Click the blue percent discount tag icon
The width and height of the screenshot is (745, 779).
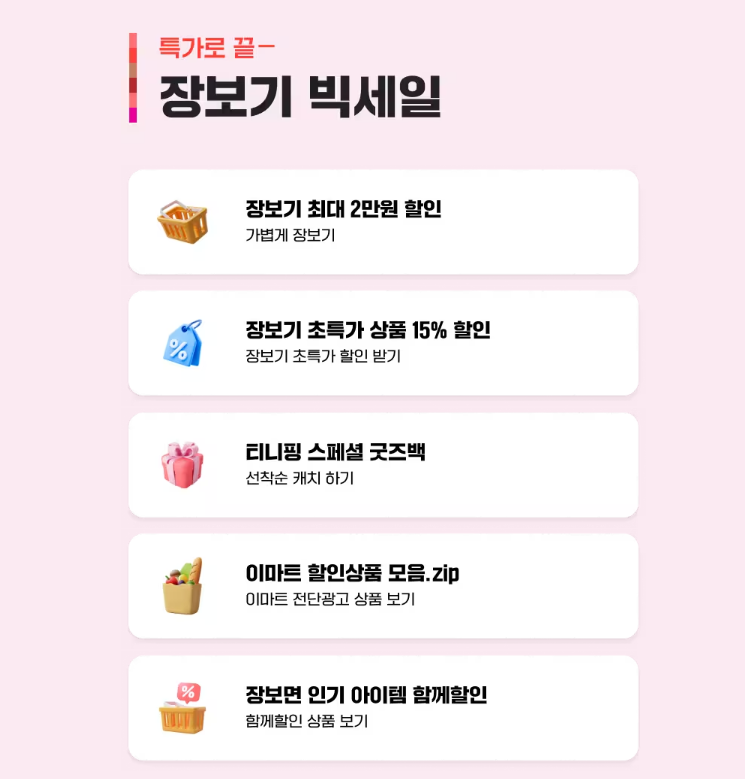[x=184, y=341]
